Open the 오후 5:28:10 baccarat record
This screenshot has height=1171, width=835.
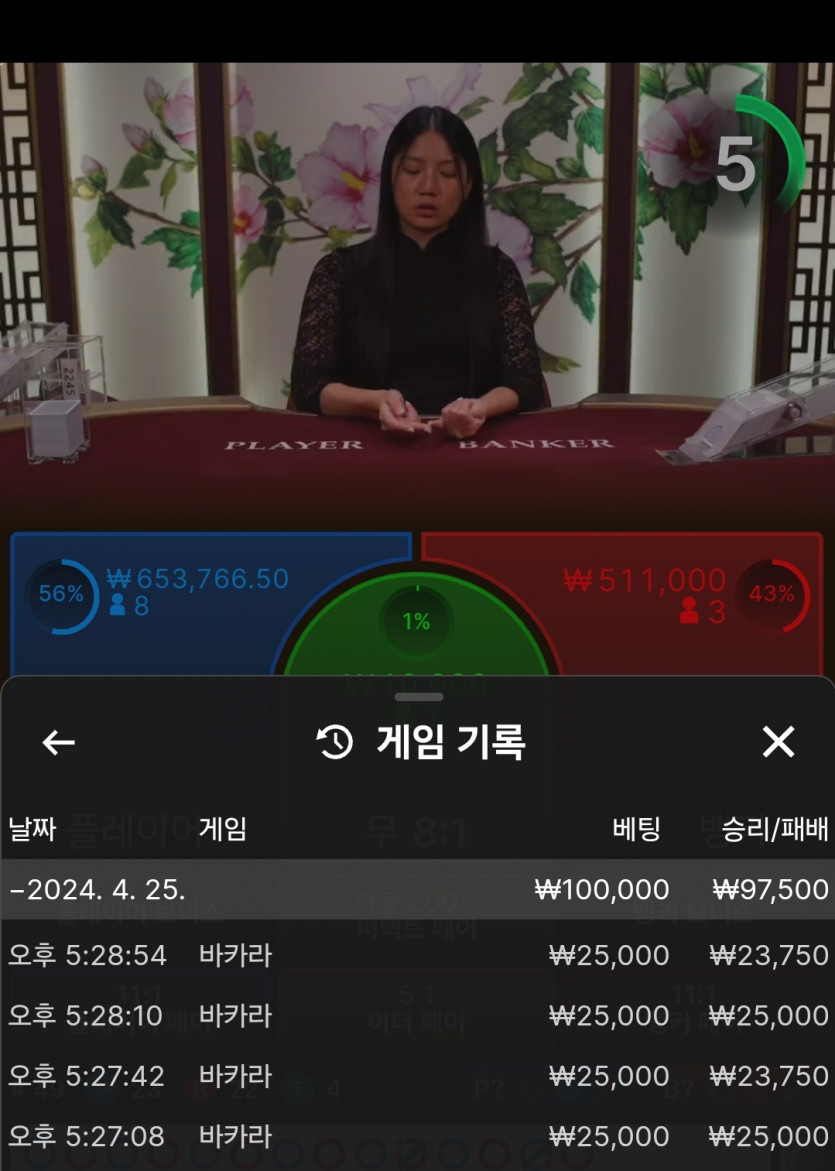417,1016
